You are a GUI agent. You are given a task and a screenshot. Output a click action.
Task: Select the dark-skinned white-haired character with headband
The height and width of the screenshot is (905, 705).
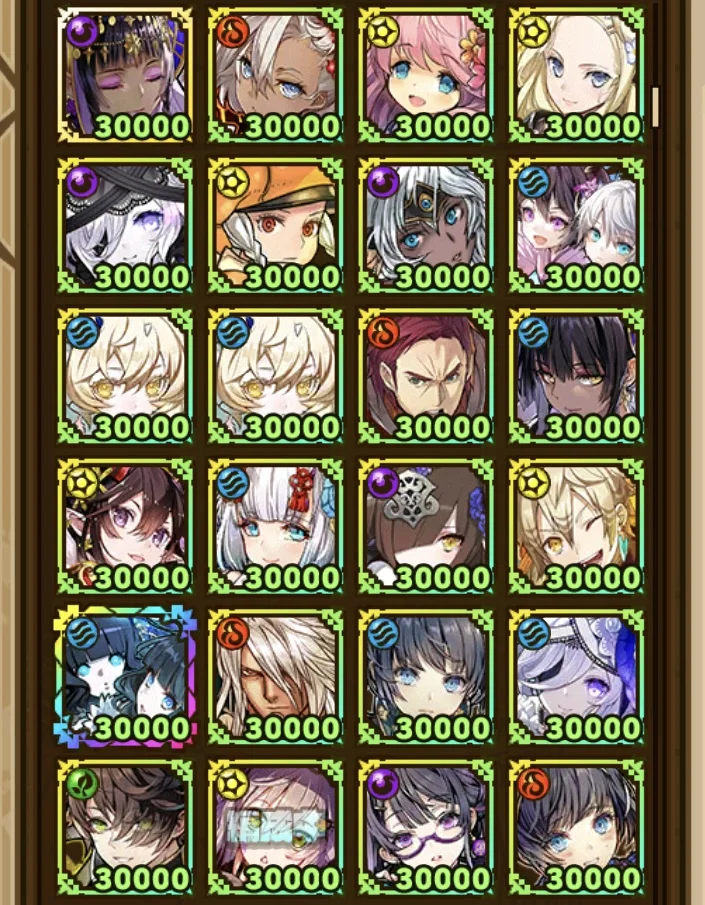[425, 226]
